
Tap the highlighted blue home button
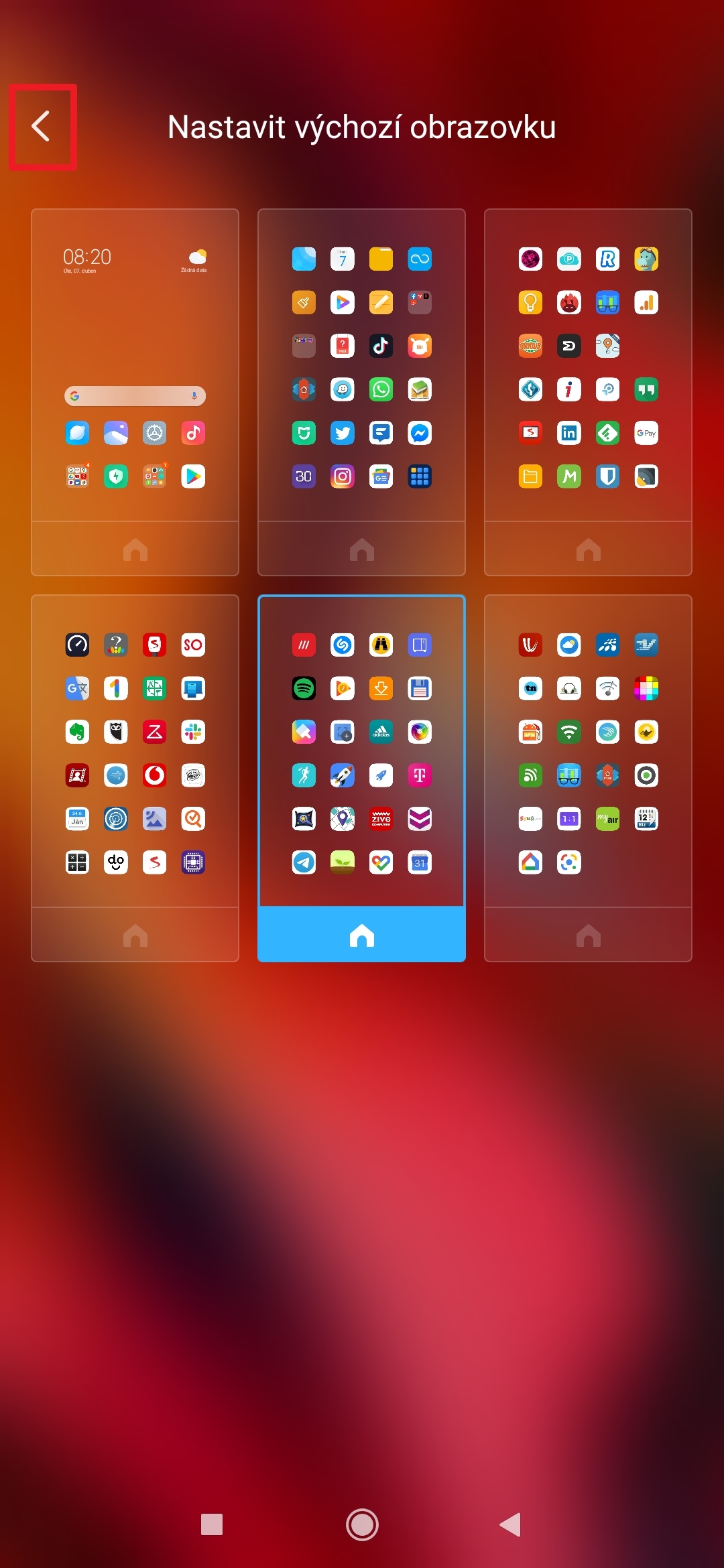click(x=361, y=935)
